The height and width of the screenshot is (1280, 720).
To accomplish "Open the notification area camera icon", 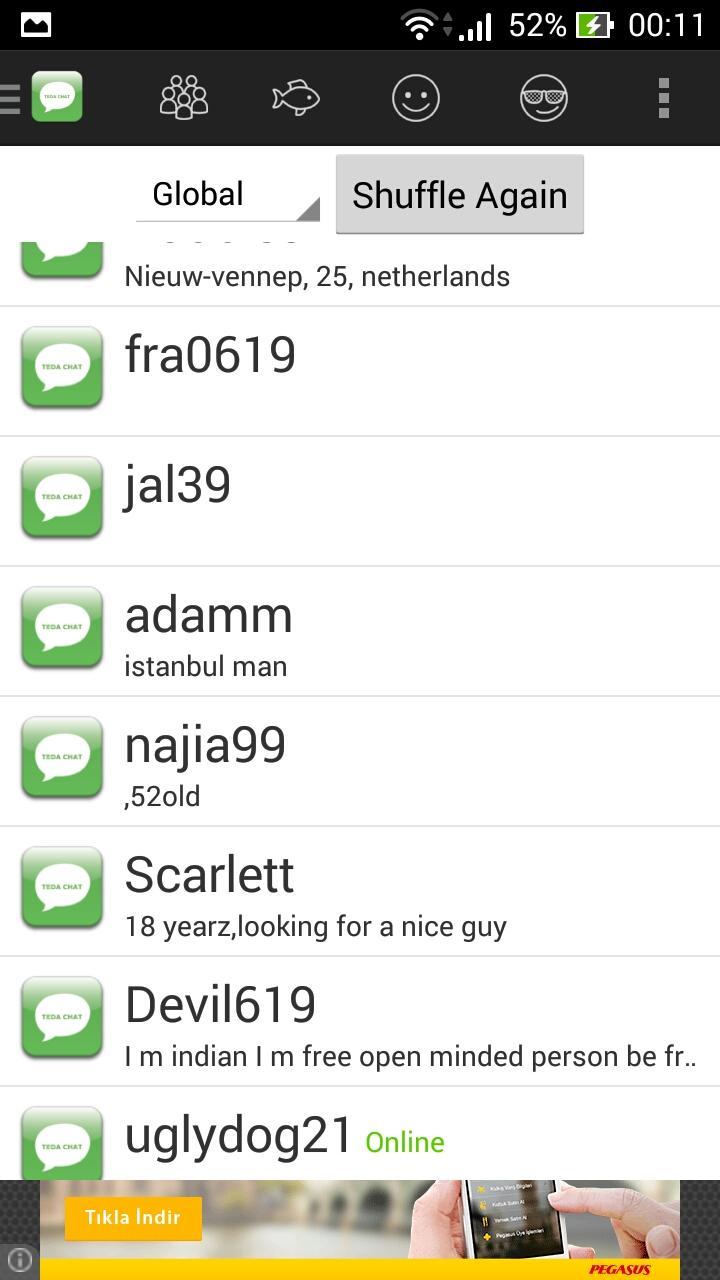I will tap(35, 23).
